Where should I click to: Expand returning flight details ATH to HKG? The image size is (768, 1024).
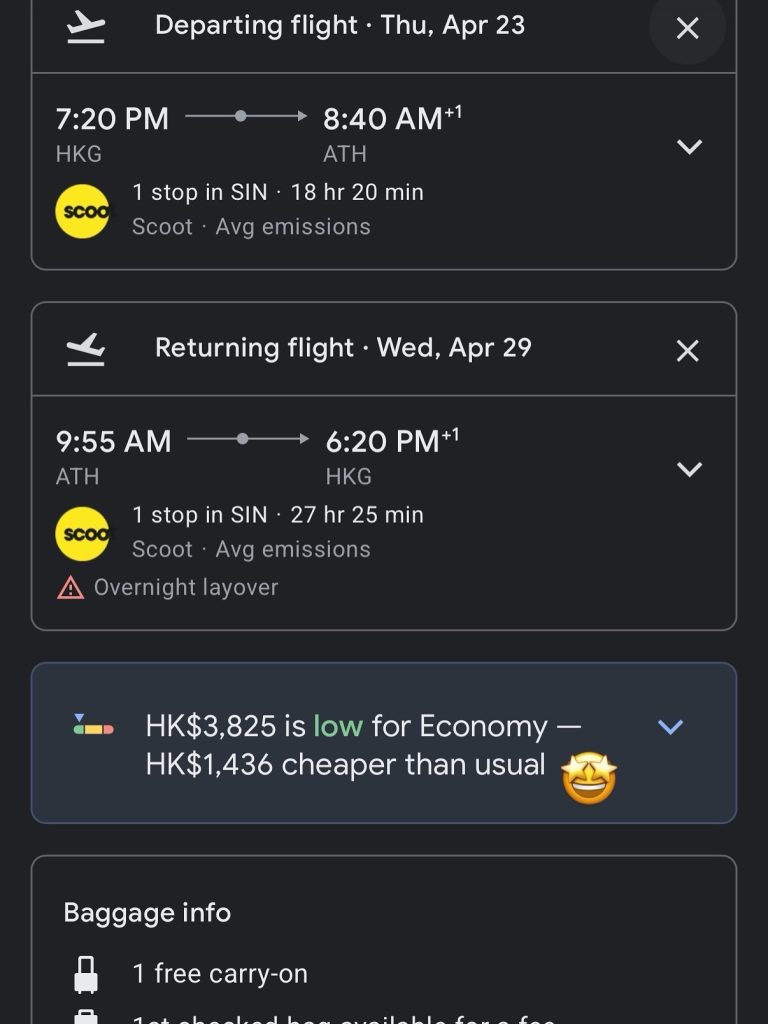(690, 469)
